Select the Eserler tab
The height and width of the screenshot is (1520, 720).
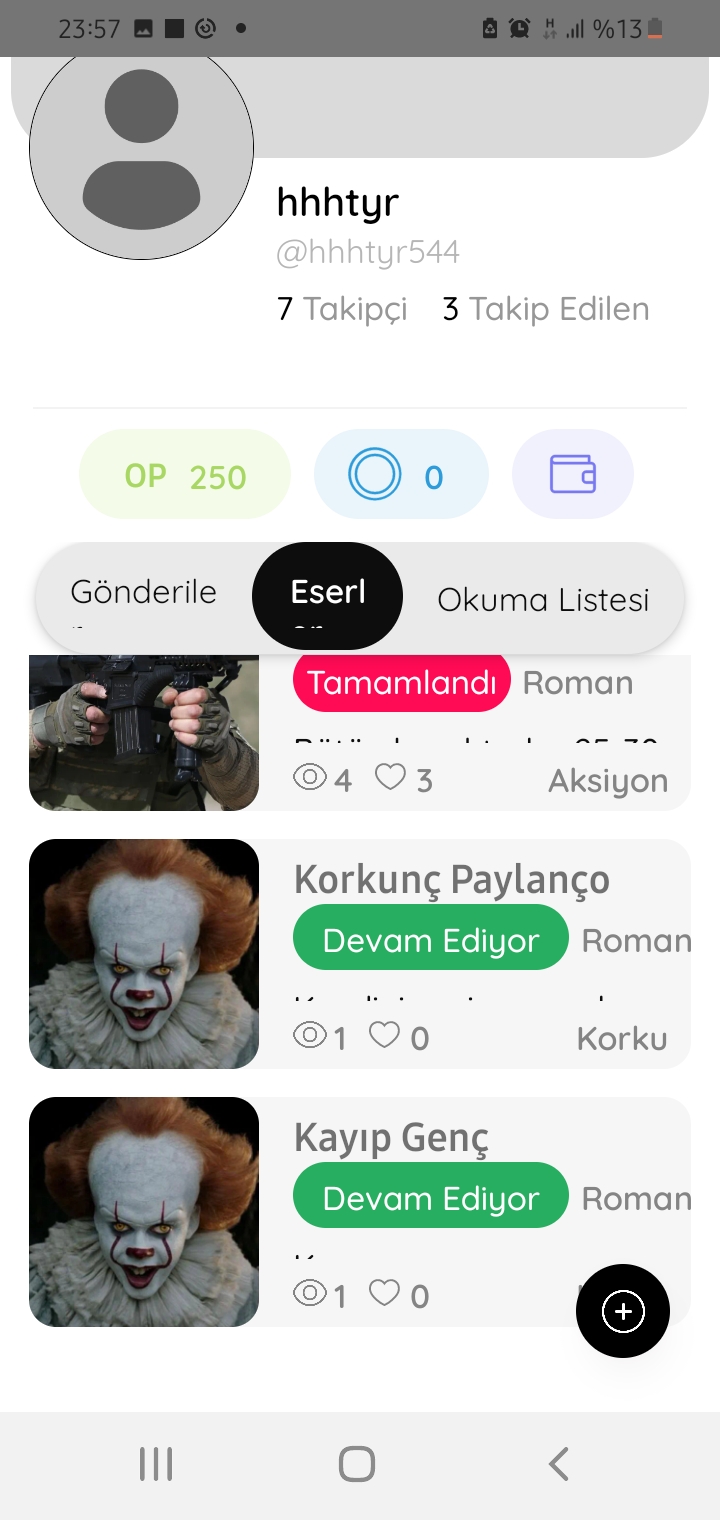(328, 597)
